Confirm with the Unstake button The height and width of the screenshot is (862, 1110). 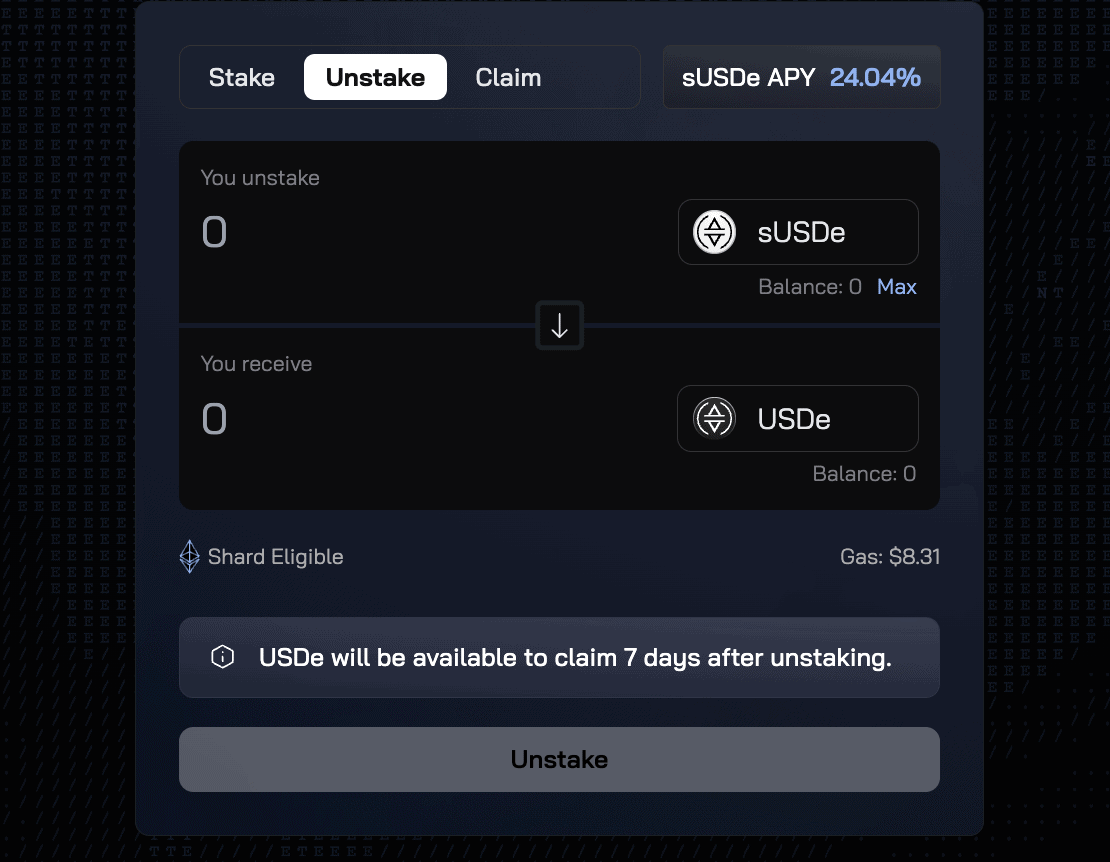tap(559, 760)
